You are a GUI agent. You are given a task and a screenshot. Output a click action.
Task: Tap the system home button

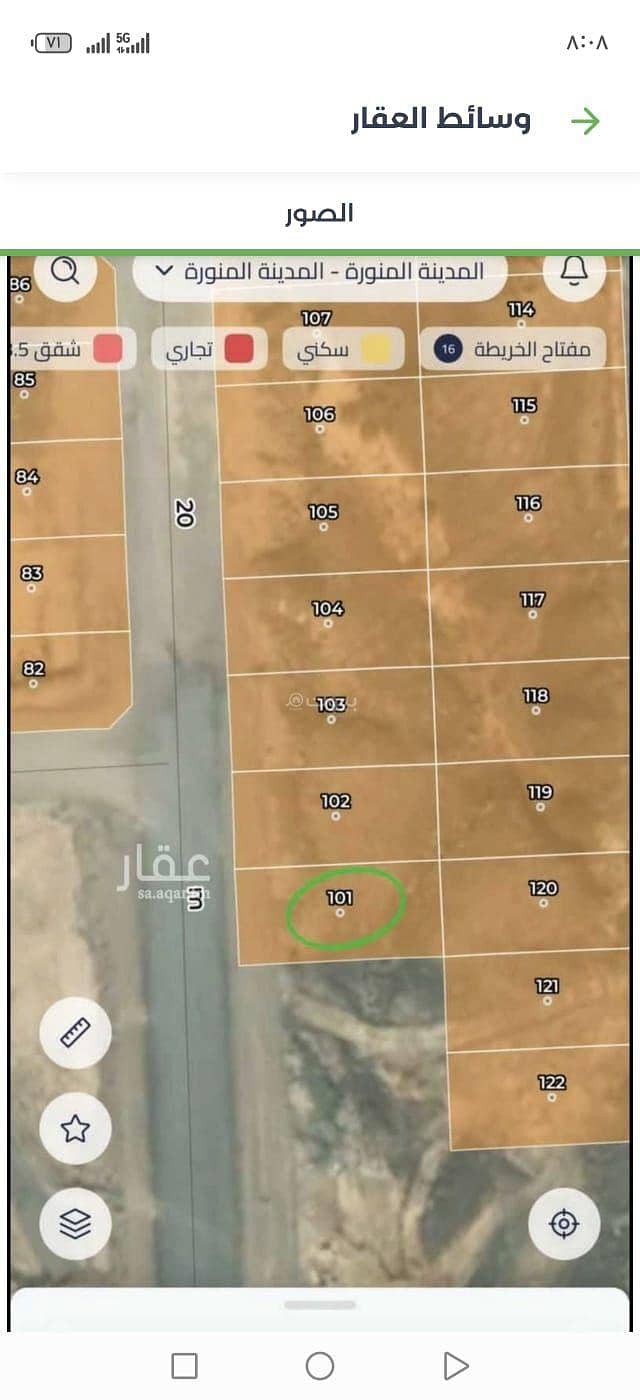point(320,1366)
